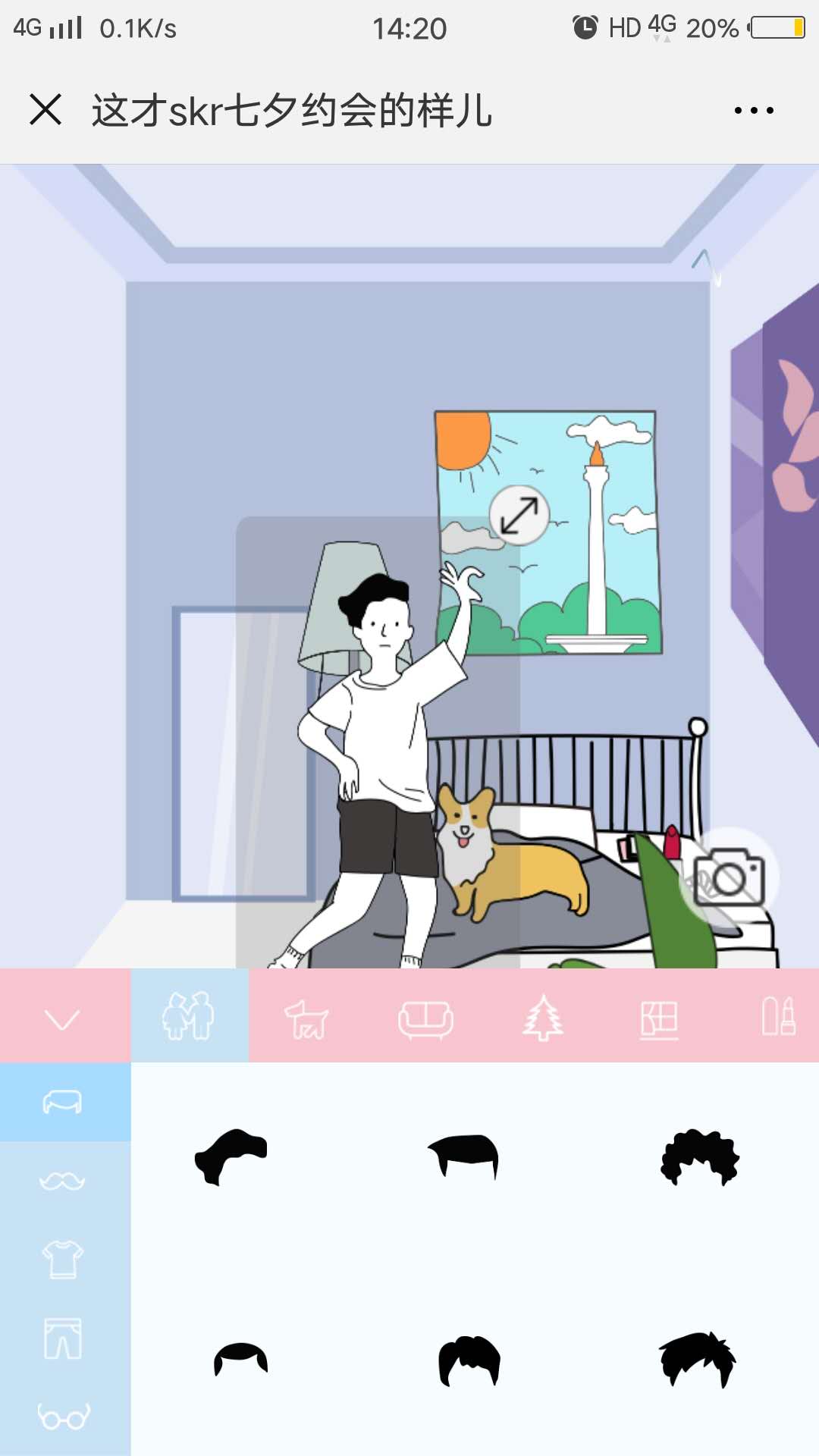Switch to the tree plants category
This screenshot has height=1456, width=819.
(543, 1018)
